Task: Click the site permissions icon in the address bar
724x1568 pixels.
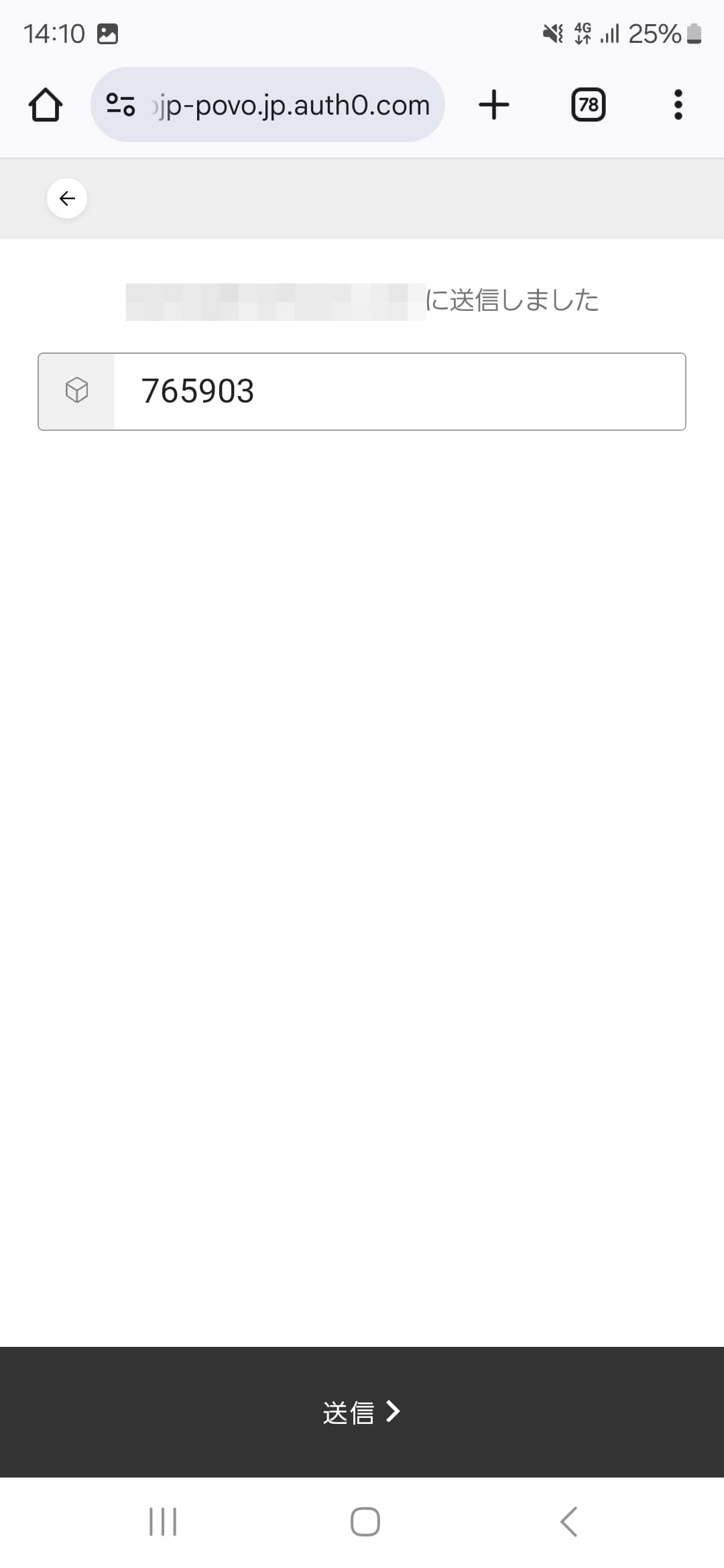Action: pos(121,104)
